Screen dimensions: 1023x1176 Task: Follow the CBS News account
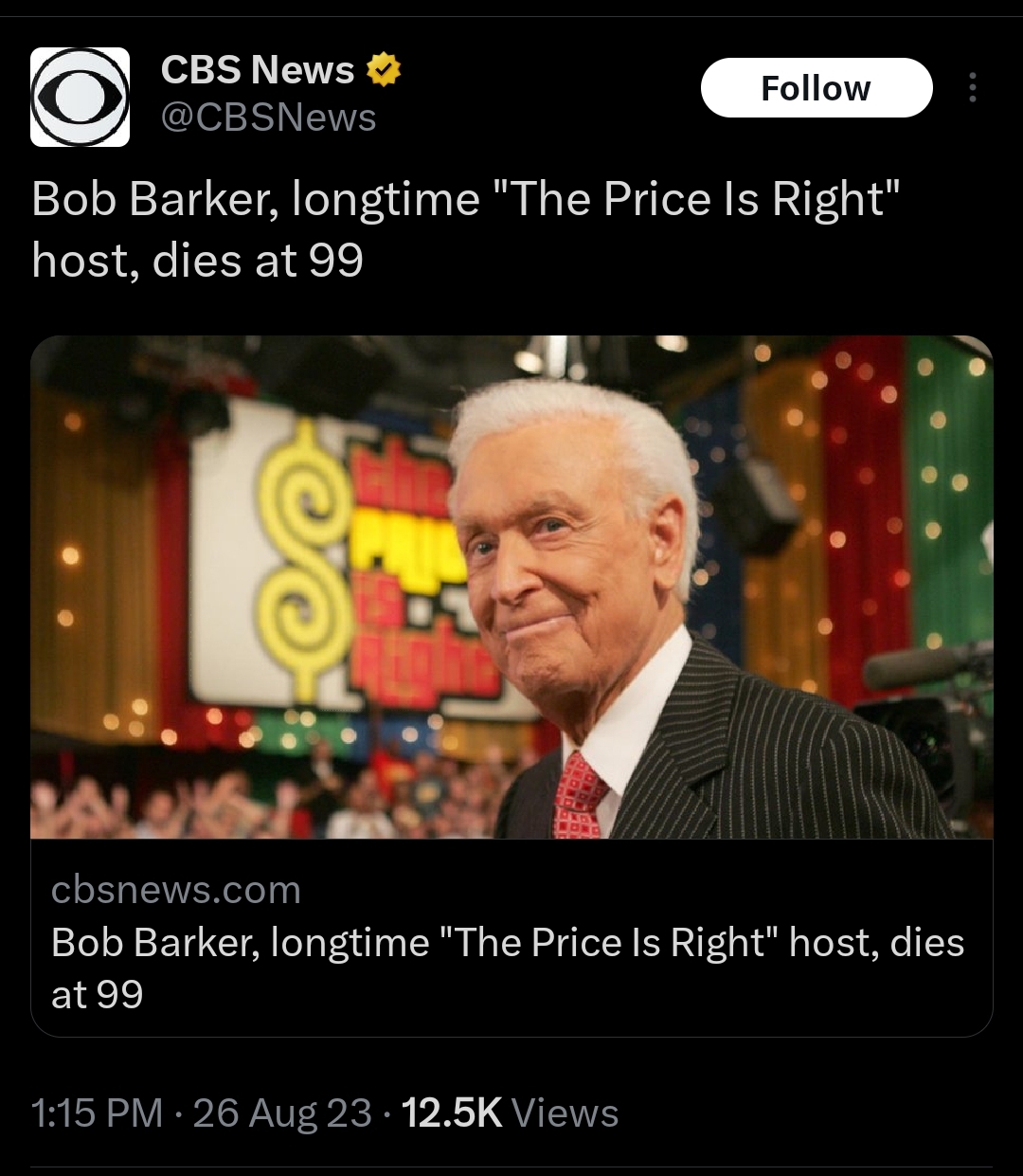(816, 88)
